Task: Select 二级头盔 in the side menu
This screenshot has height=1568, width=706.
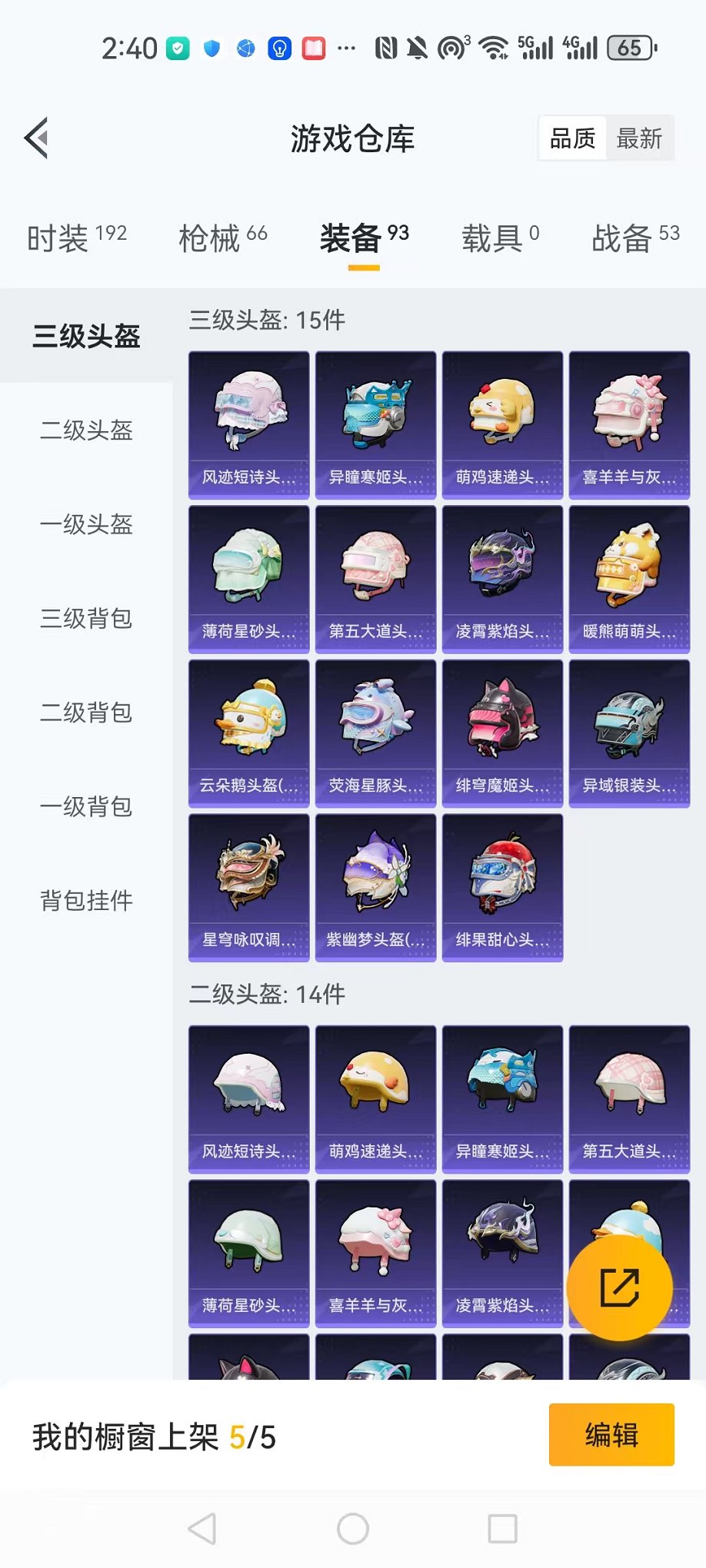Action: (86, 430)
